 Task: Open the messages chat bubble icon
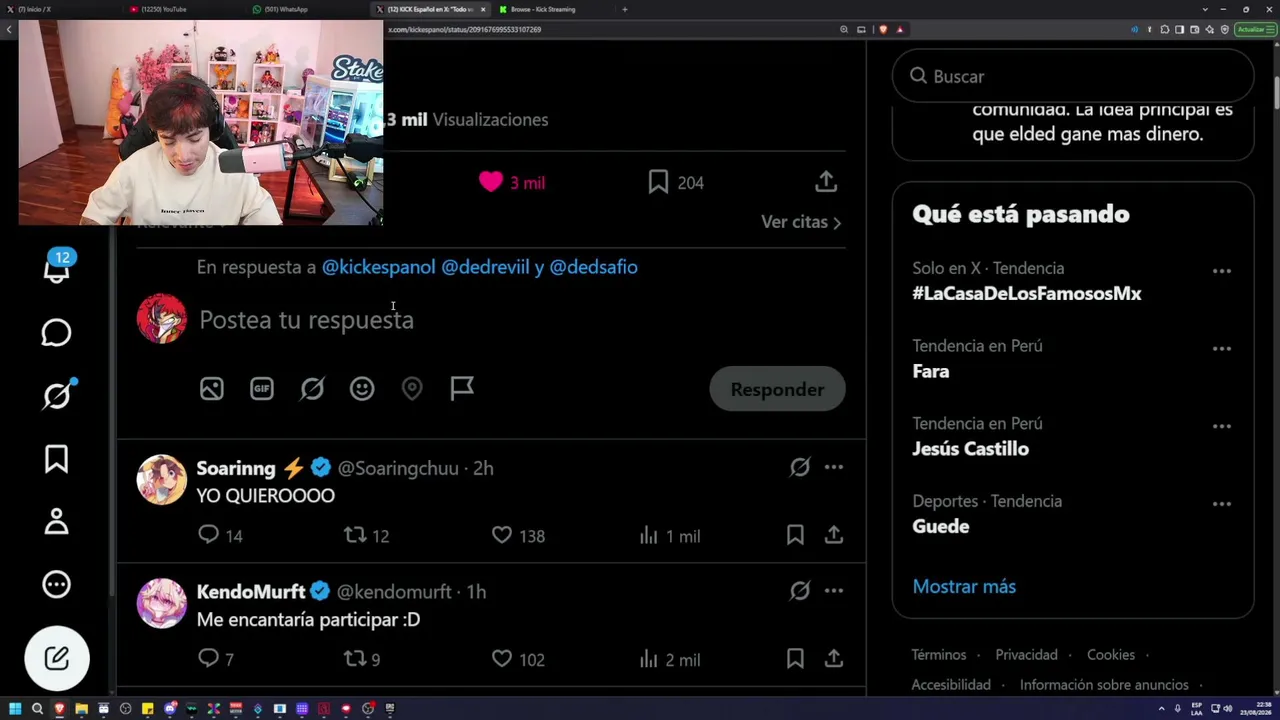56,333
